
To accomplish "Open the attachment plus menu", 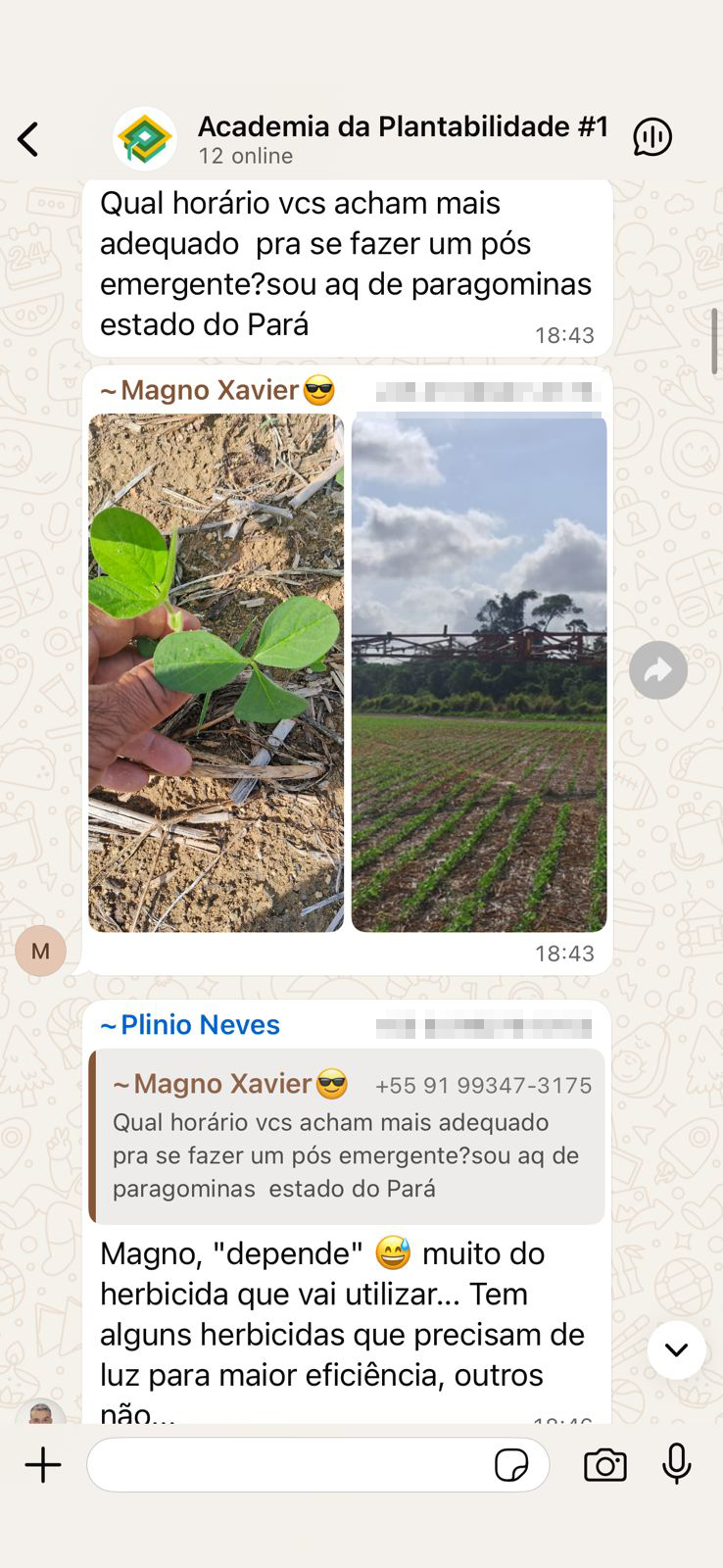I will (43, 1465).
